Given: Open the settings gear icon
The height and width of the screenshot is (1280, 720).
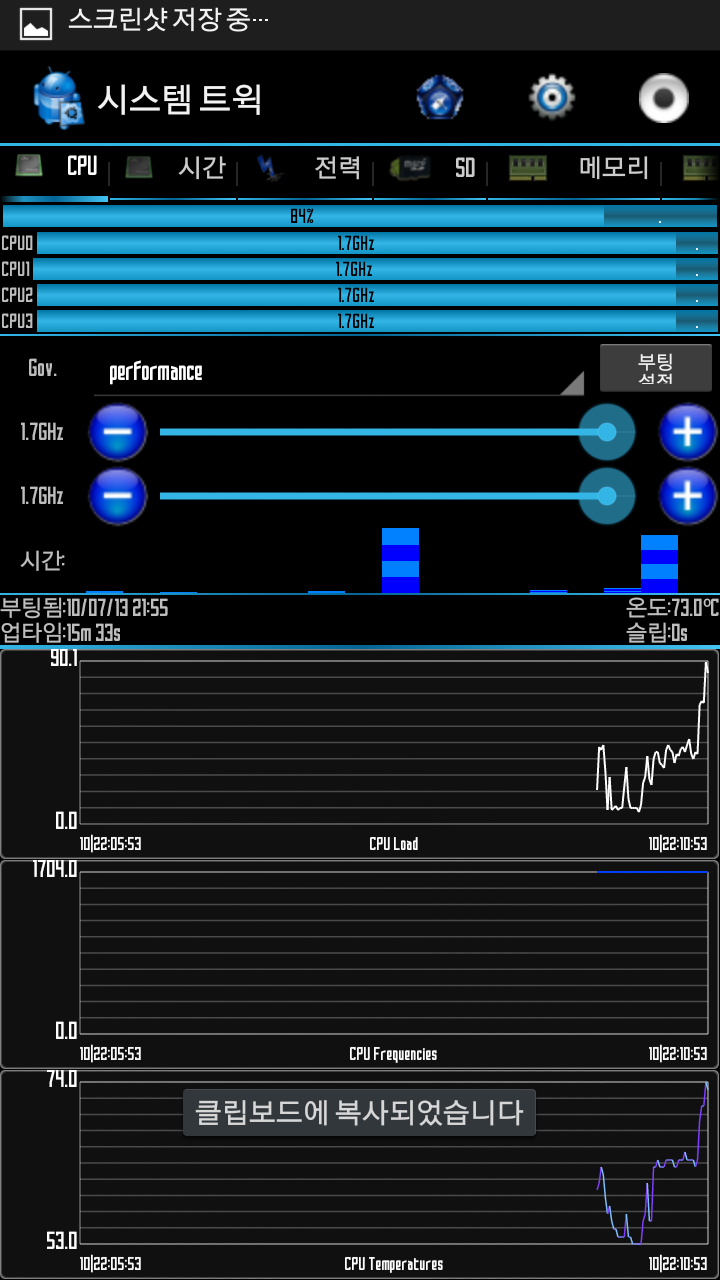Looking at the screenshot, I should click(x=551, y=97).
